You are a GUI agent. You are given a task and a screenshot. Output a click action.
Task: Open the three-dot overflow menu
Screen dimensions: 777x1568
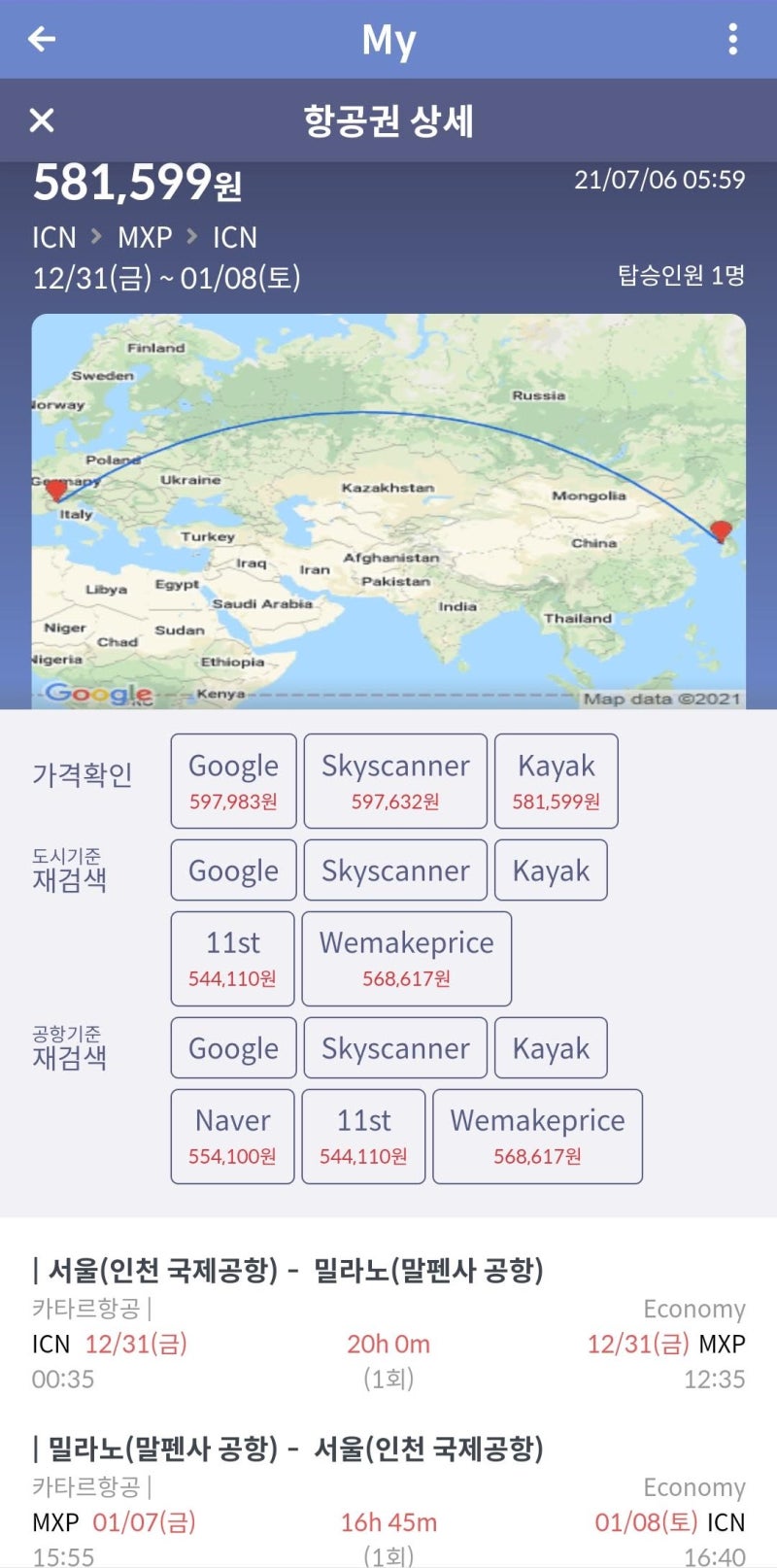click(733, 39)
